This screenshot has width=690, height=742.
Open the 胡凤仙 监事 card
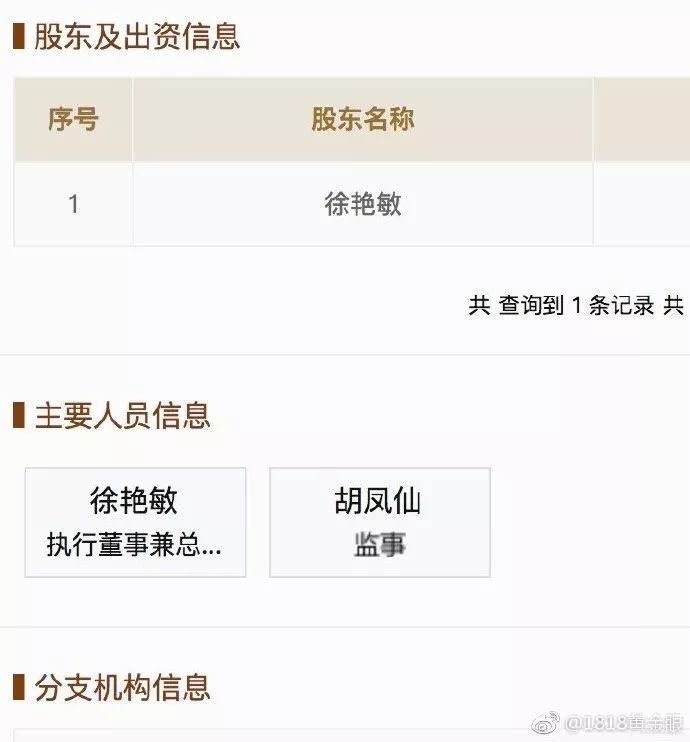point(379,522)
